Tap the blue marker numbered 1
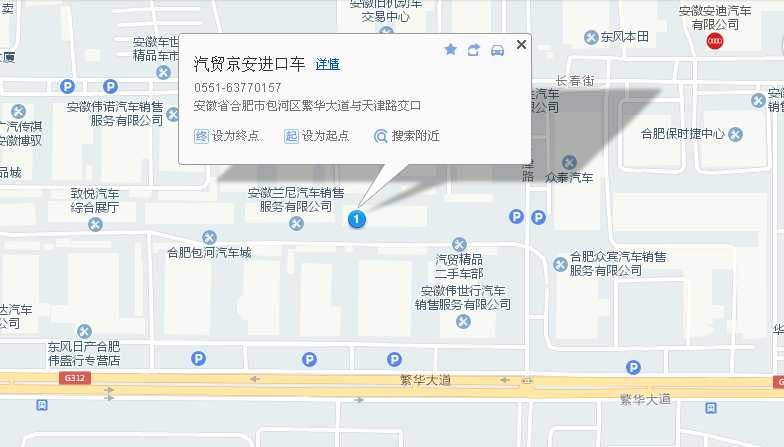Screen dimensions: 784x447 (x=356, y=218)
